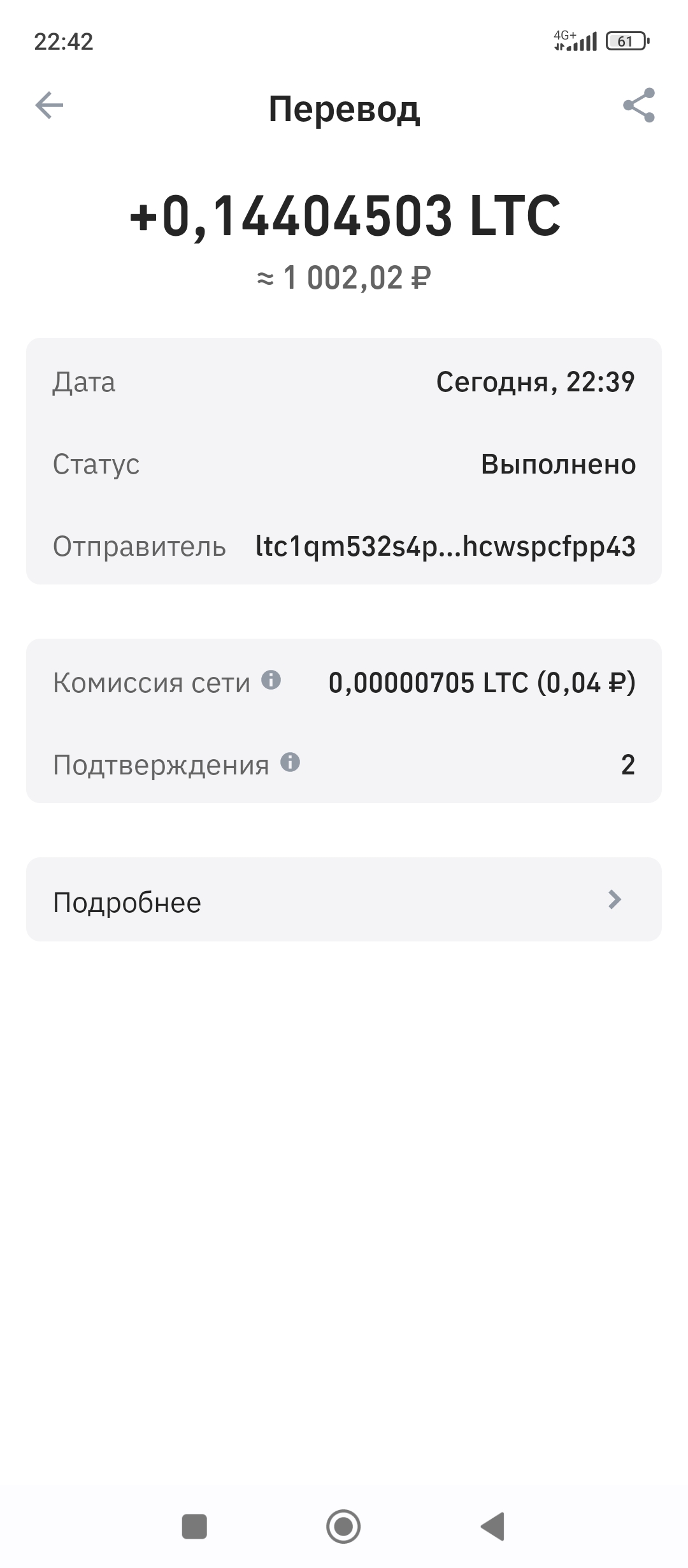Open network fee info tooltip icon

(x=271, y=681)
